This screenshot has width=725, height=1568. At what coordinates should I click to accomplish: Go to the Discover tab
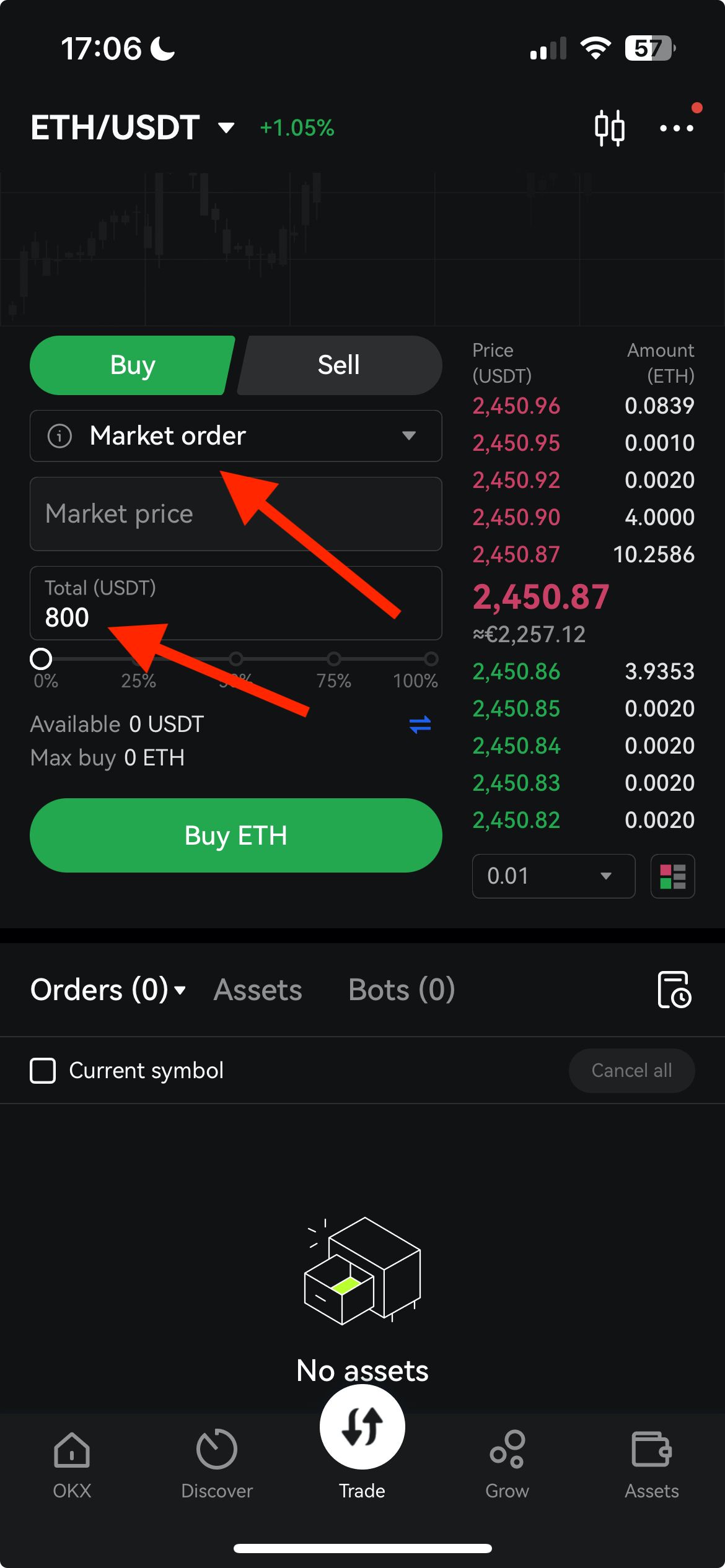click(217, 1464)
